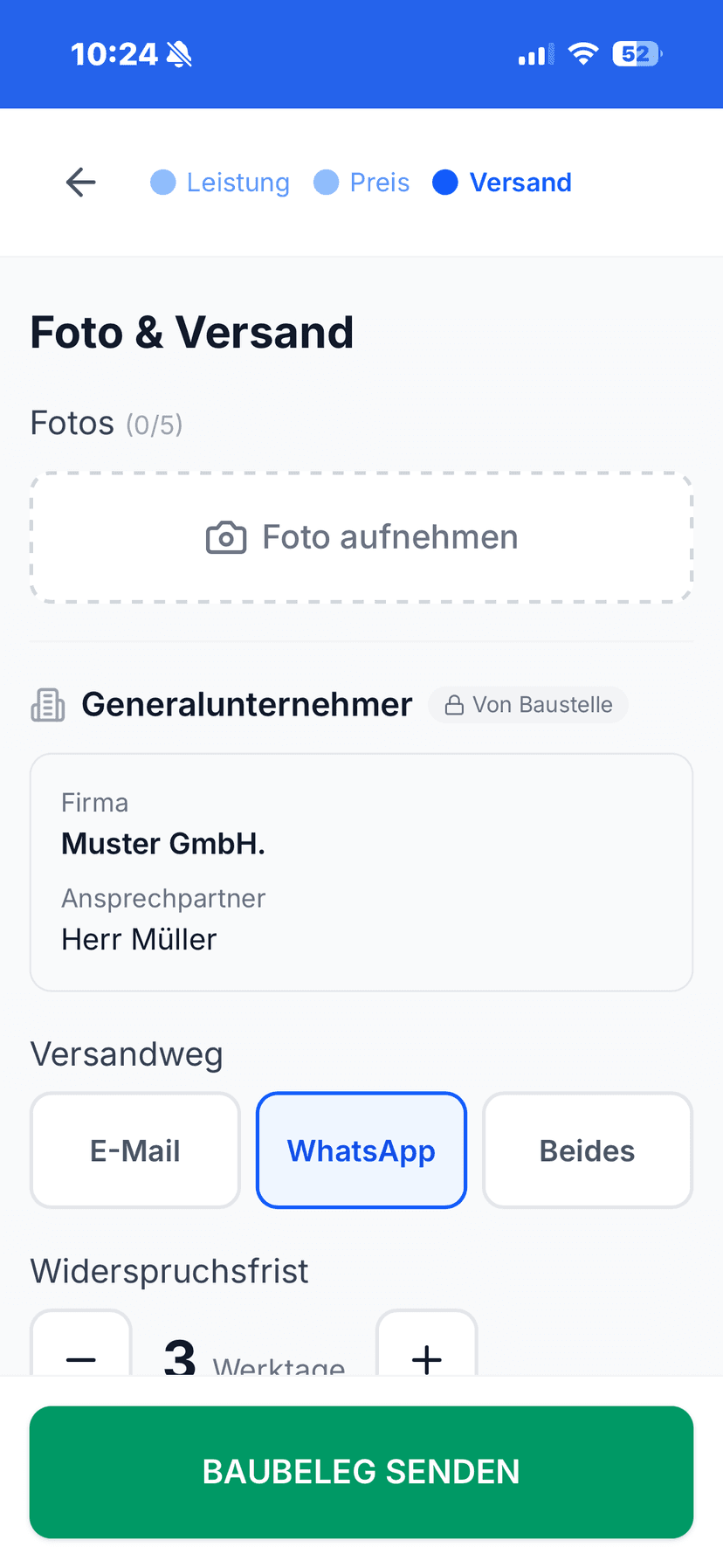Select the Versand step indicator

(501, 182)
